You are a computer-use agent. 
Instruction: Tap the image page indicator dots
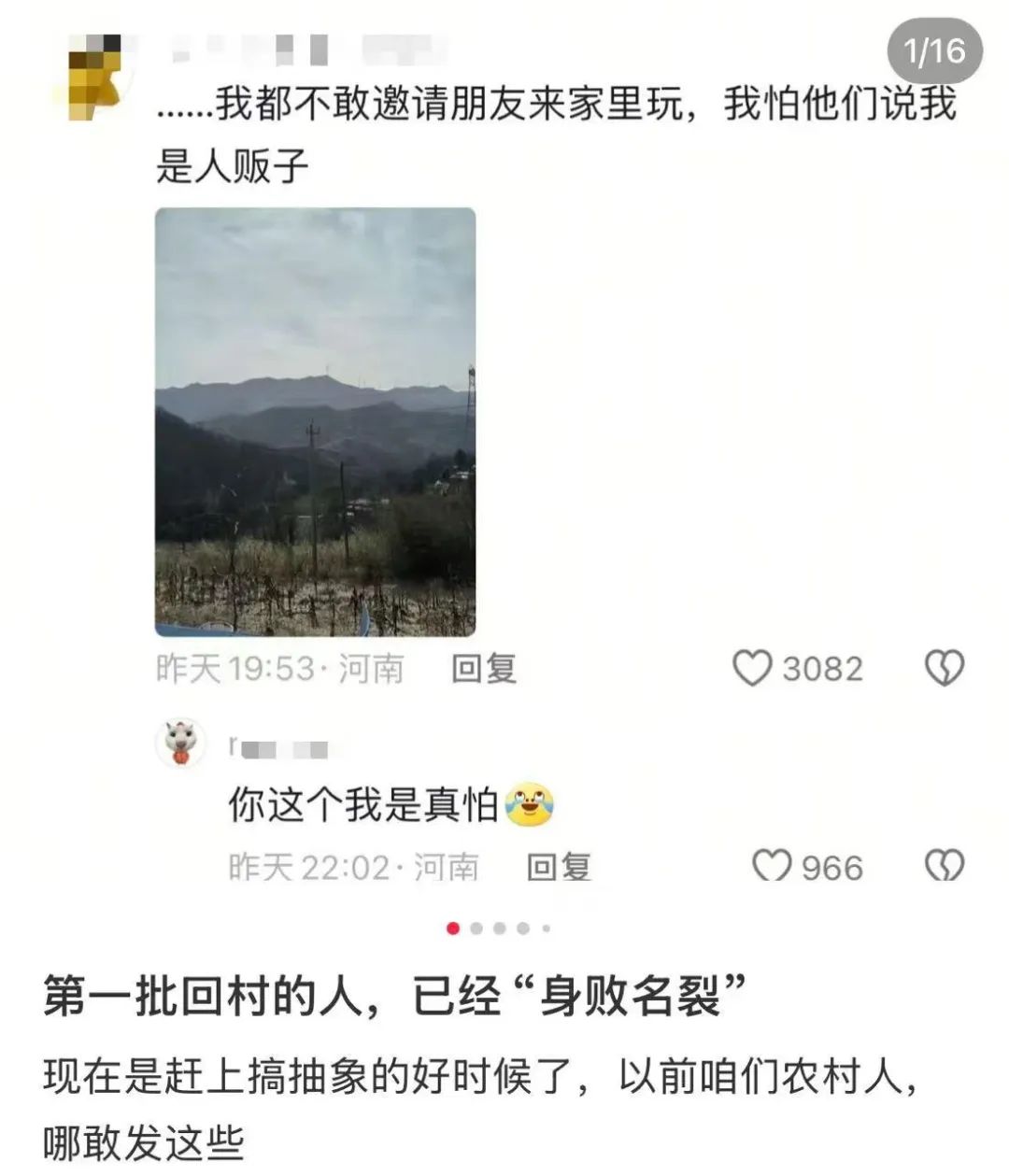click(x=500, y=928)
